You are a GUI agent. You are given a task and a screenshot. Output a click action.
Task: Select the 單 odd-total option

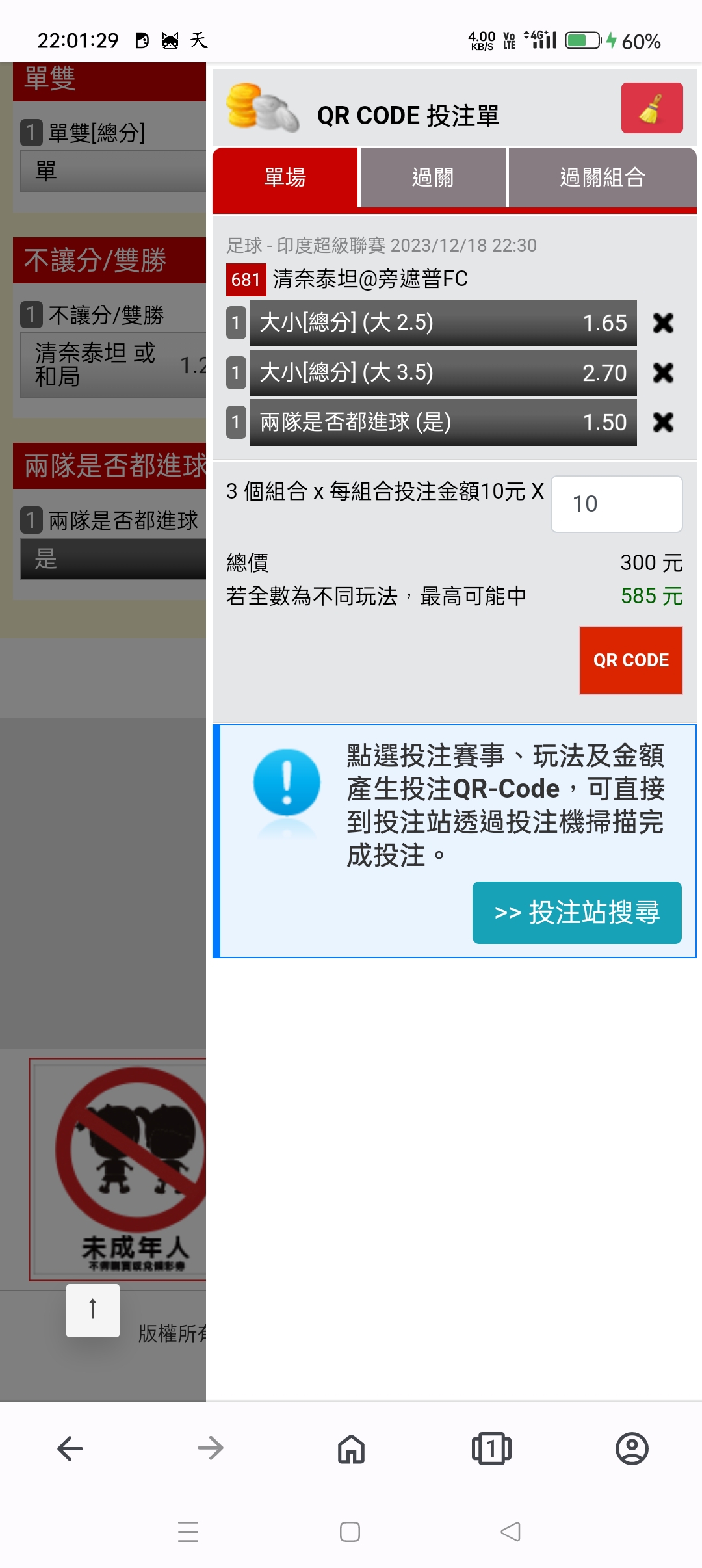point(114,172)
